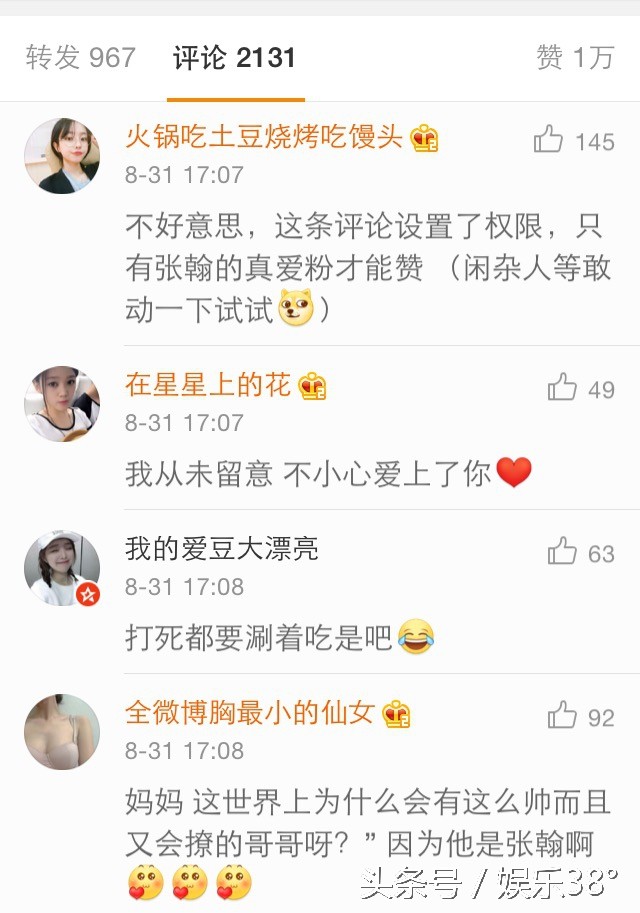
Task: Like 在星星上的花's comment
Action: (563, 387)
